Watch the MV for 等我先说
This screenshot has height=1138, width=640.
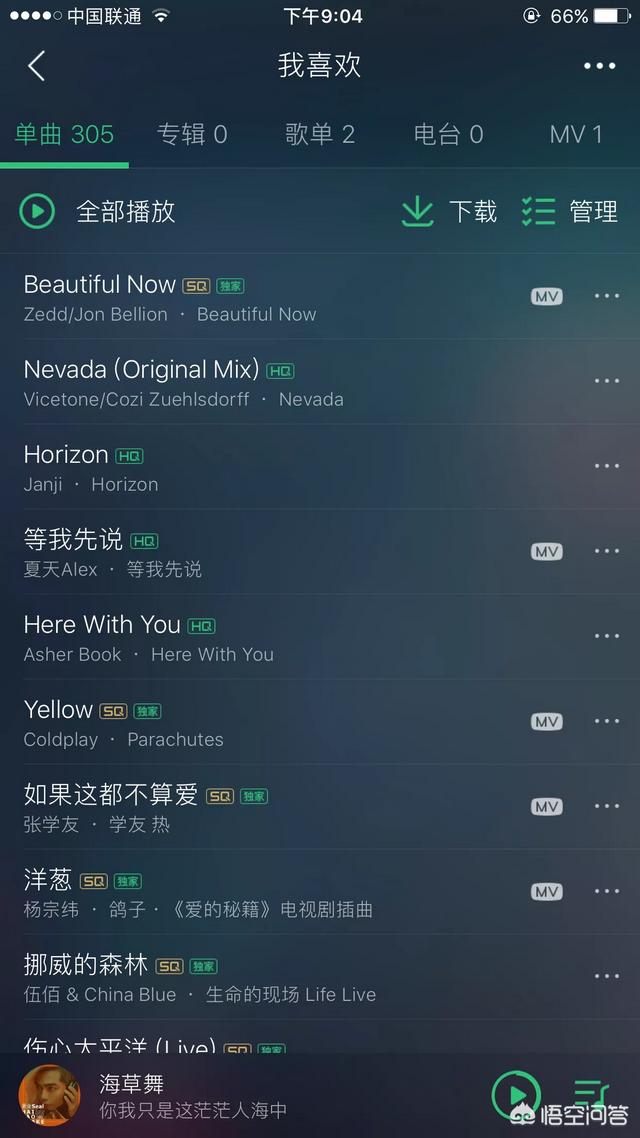coord(546,551)
